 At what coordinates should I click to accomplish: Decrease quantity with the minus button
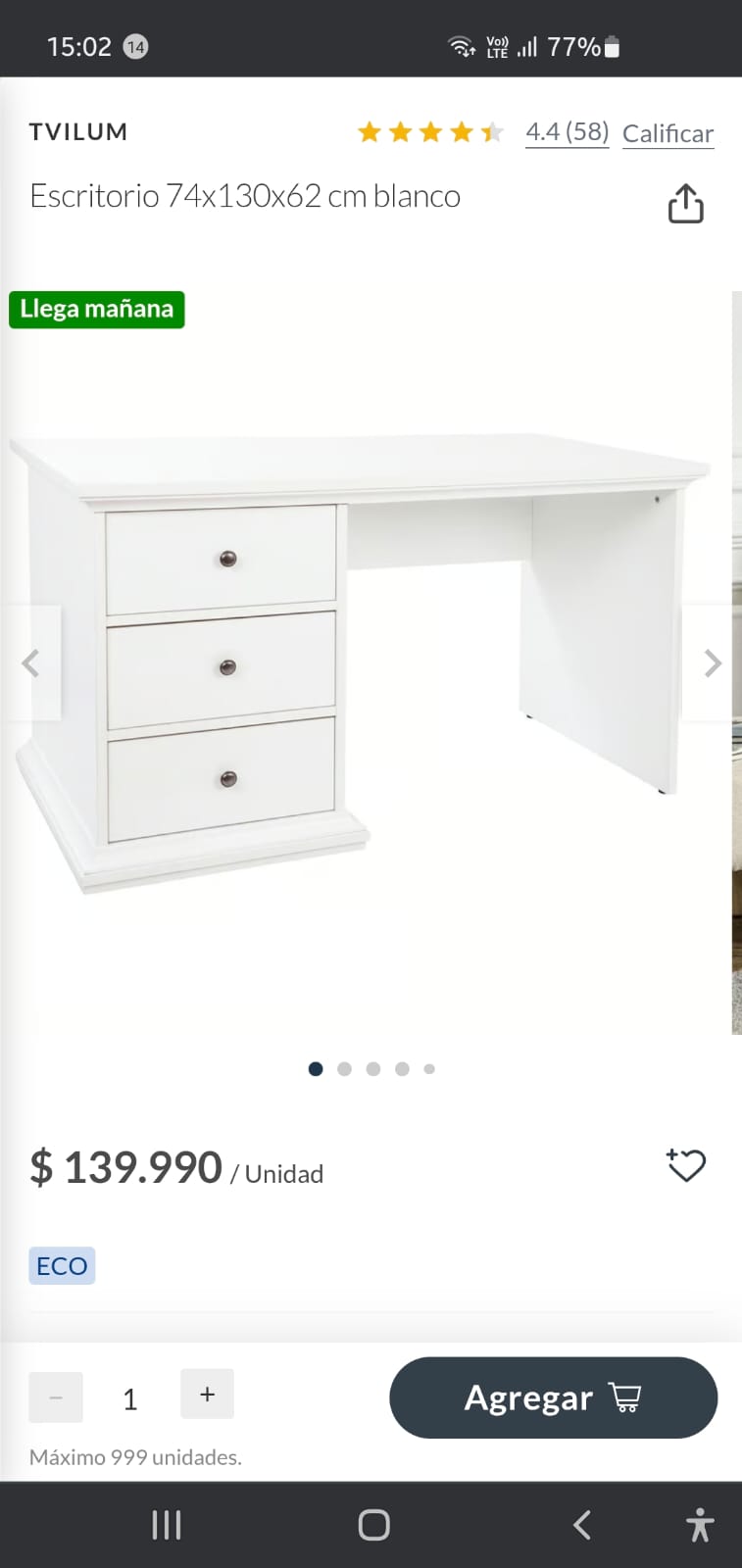point(56,1396)
